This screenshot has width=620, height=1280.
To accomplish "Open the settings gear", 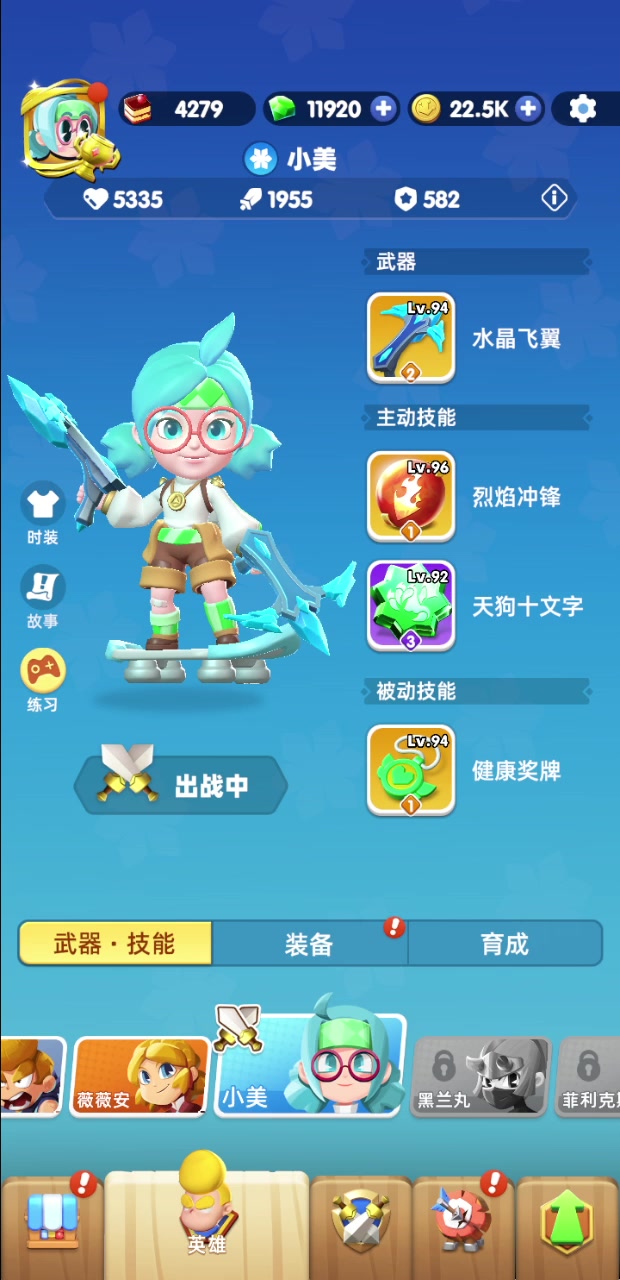I will pos(582,109).
